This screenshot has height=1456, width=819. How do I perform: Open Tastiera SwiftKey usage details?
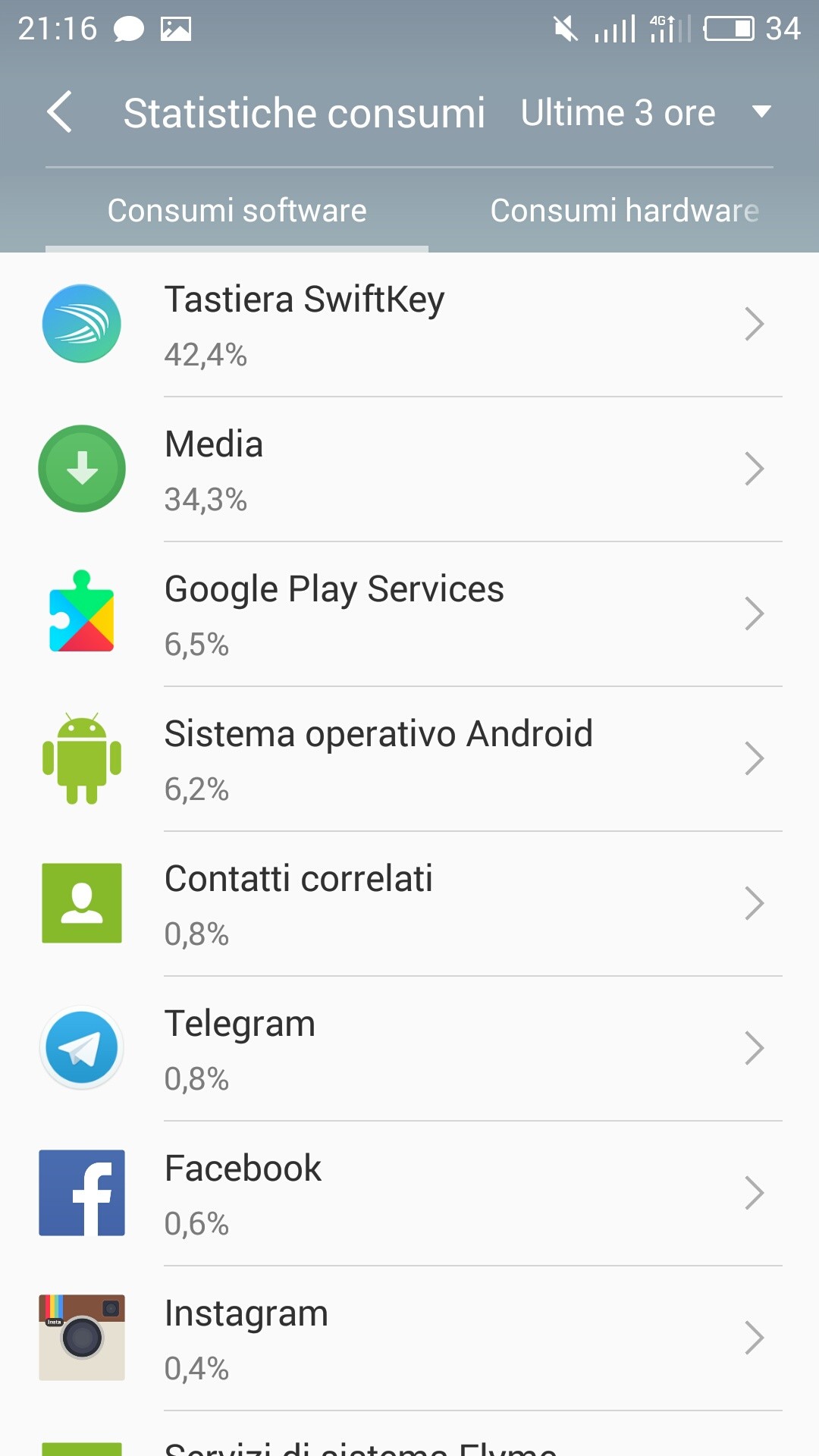[x=409, y=325]
